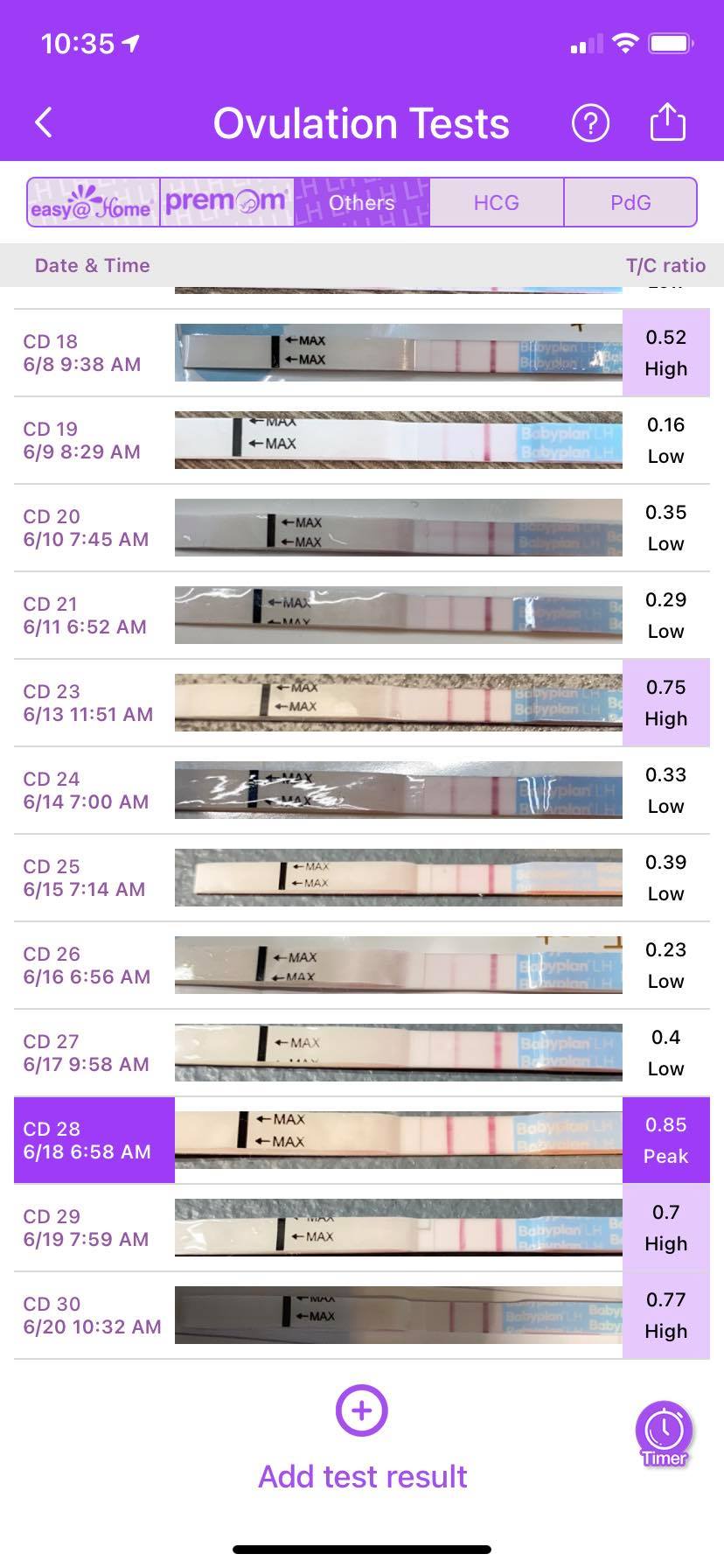
Task: View the CD 20 test from 6/10
Action: 362,528
